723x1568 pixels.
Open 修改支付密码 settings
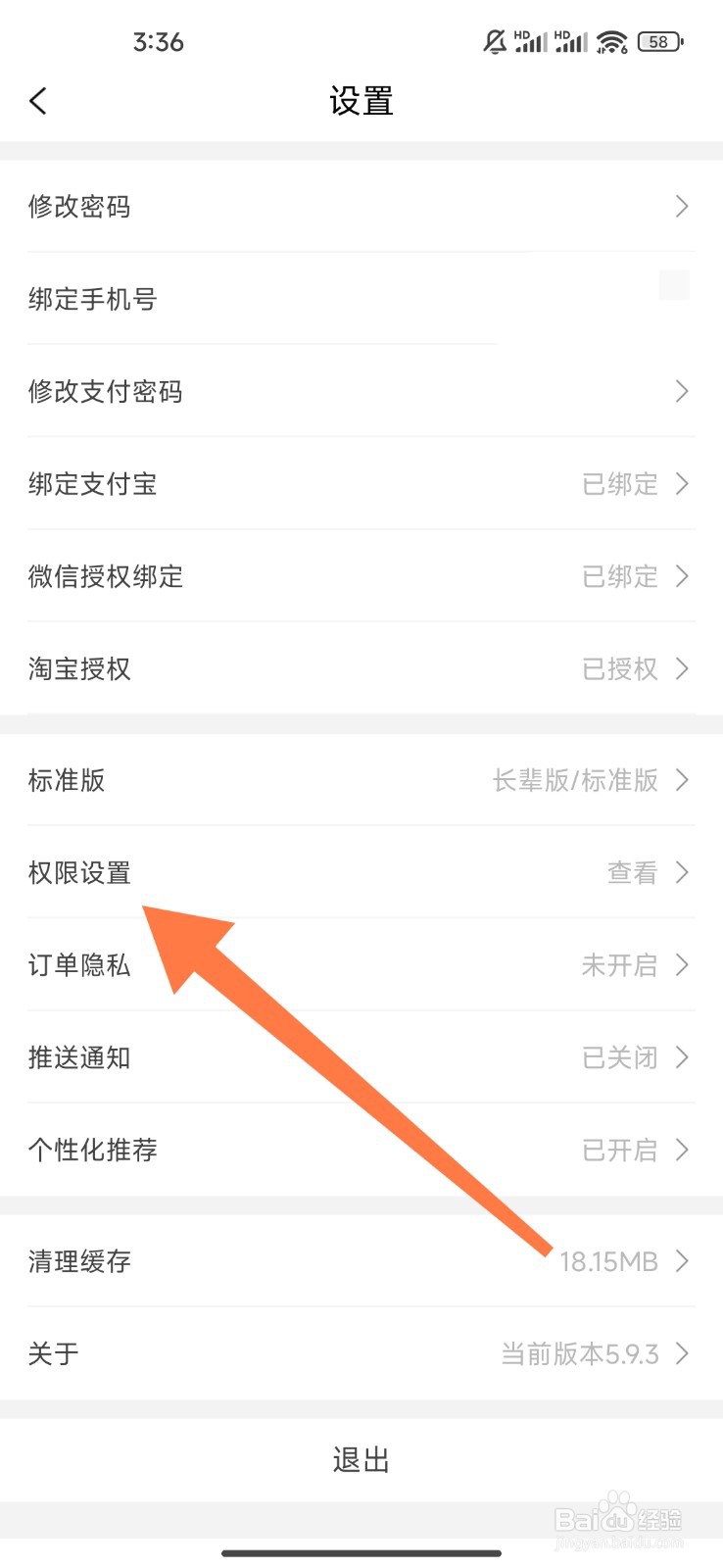tap(361, 391)
